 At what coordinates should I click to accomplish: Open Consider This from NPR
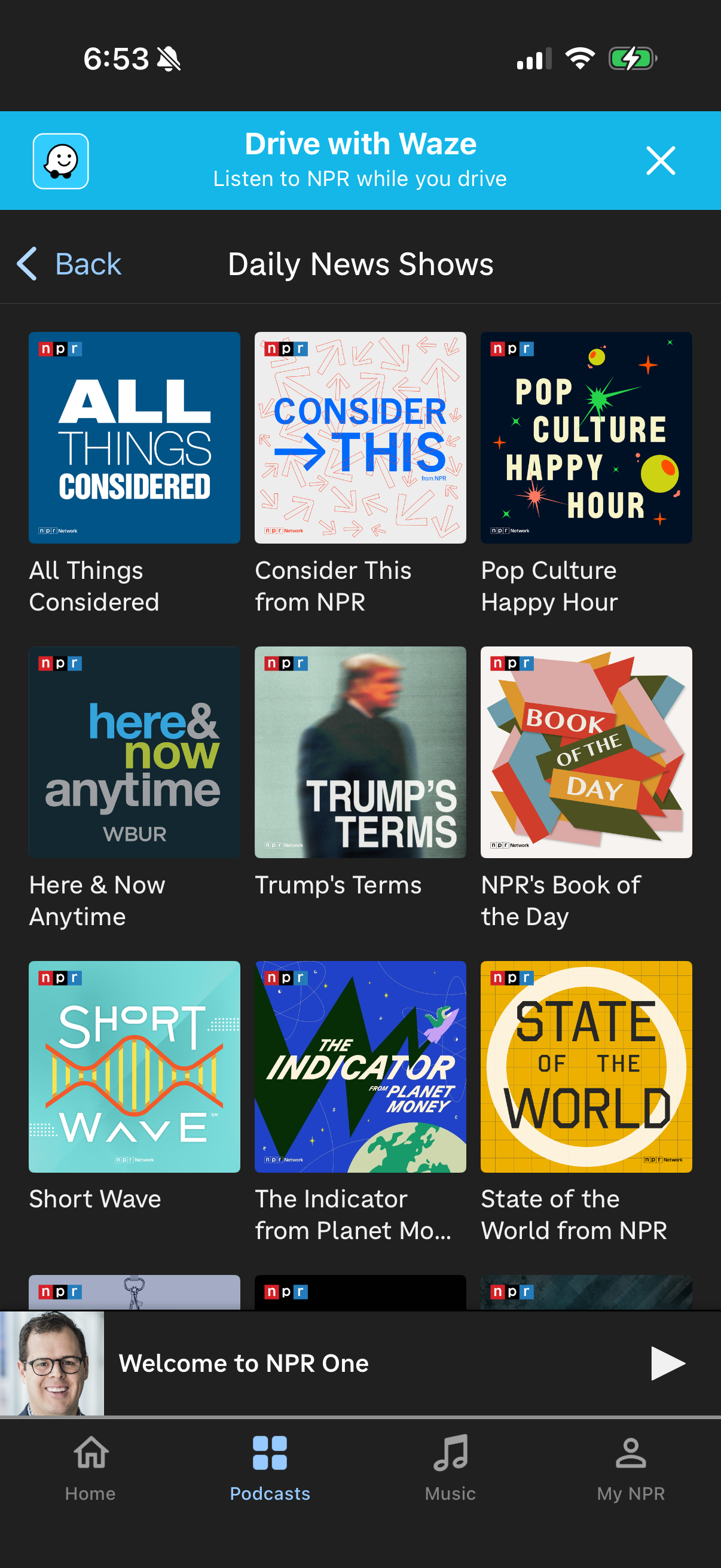360,437
